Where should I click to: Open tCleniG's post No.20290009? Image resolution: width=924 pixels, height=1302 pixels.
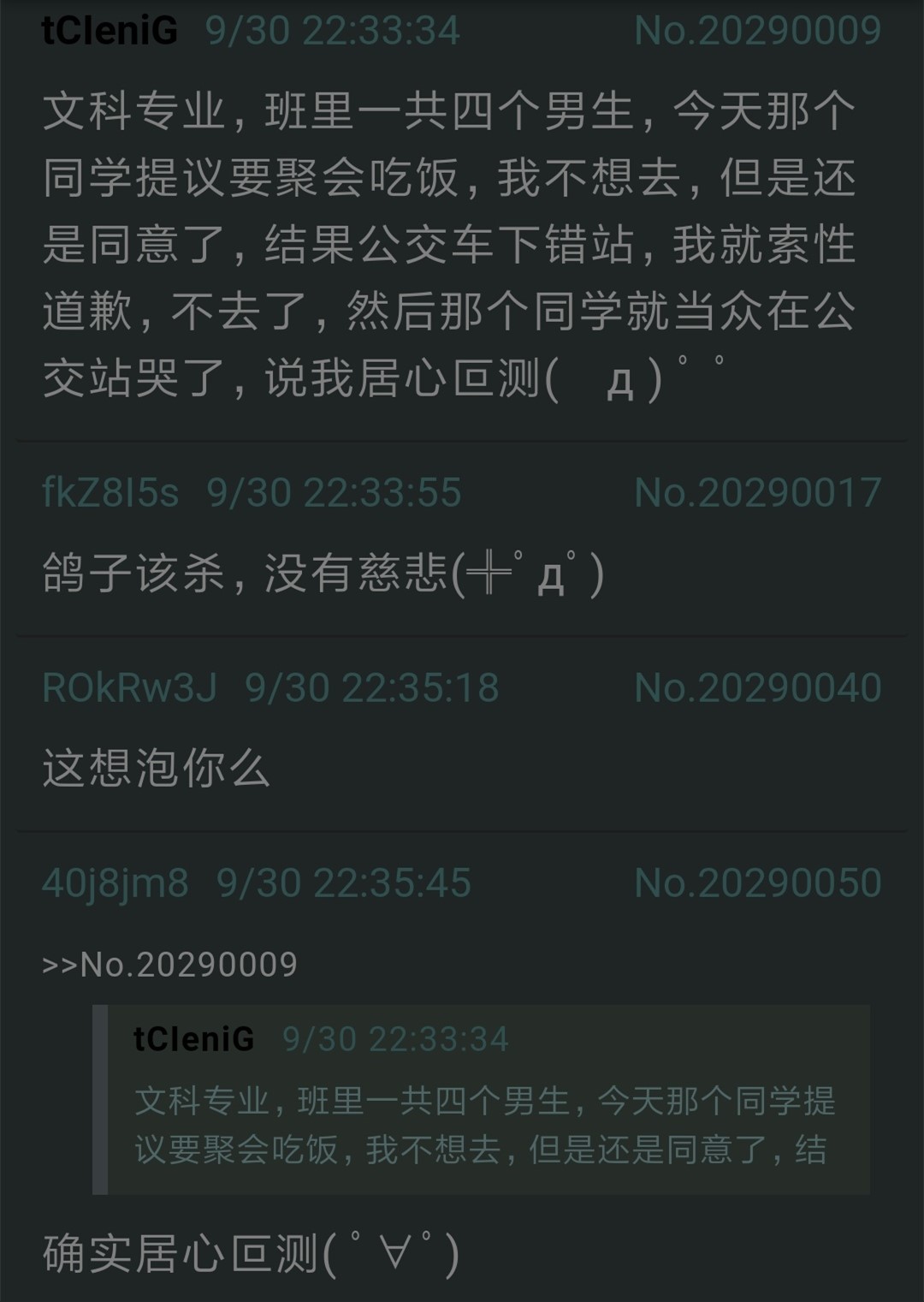448,245
